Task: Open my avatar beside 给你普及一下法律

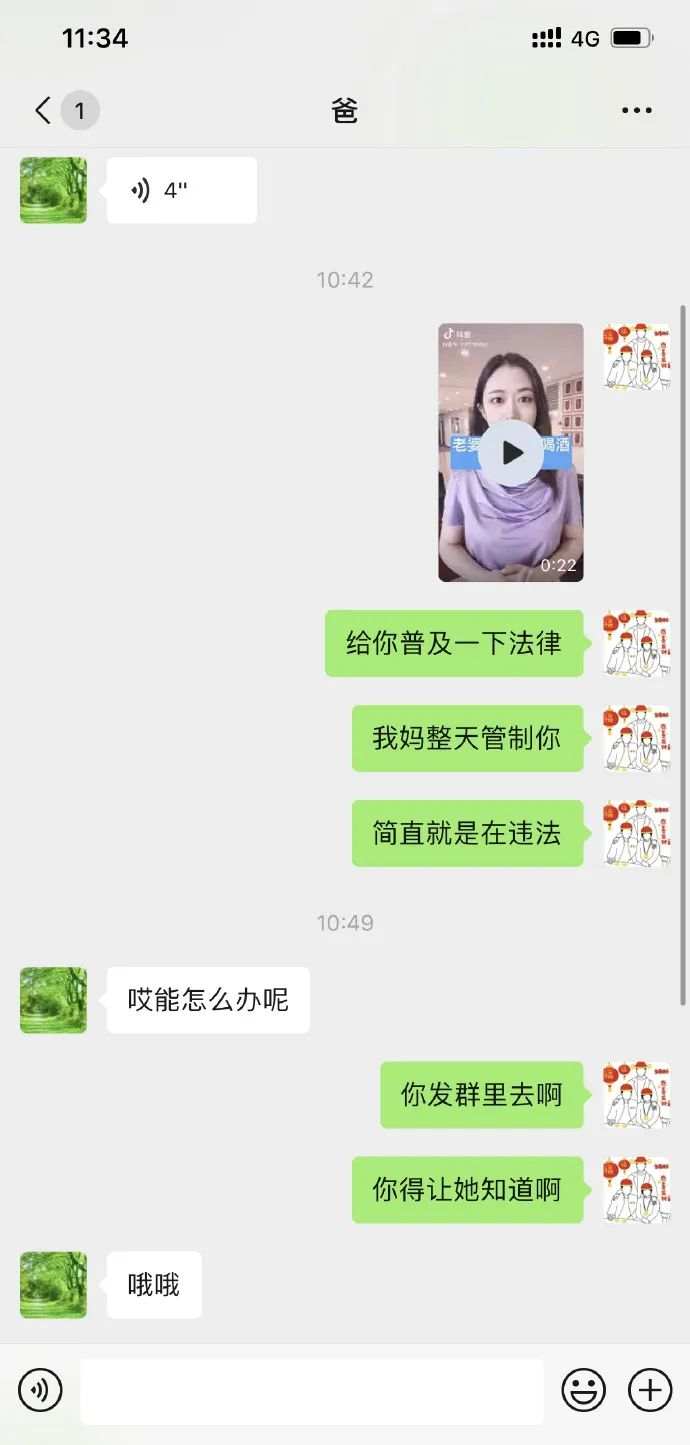Action: point(635,643)
